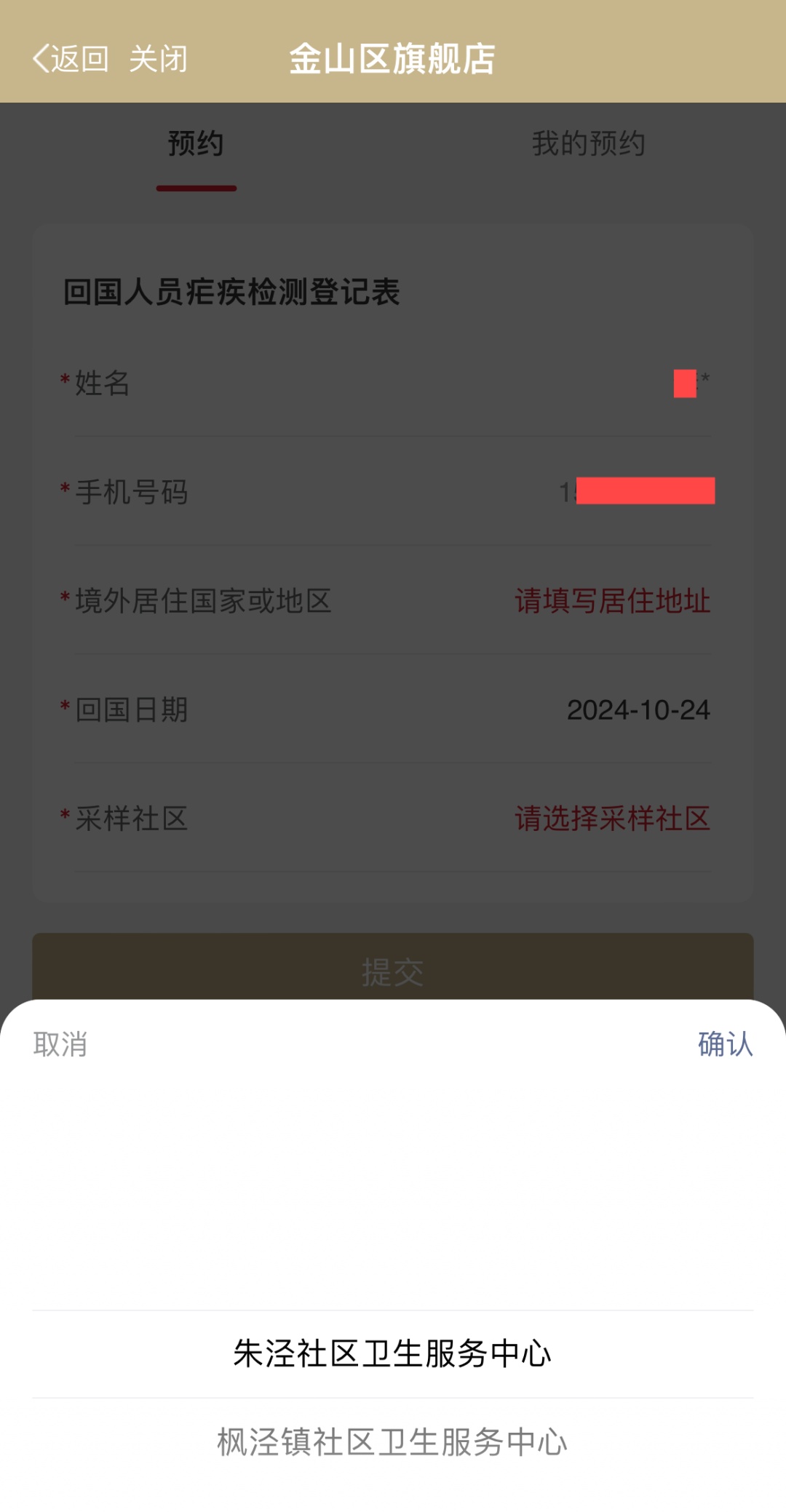Confirm the selection with 确认
Viewport: 786px width, 1512px height.
coord(725,1044)
